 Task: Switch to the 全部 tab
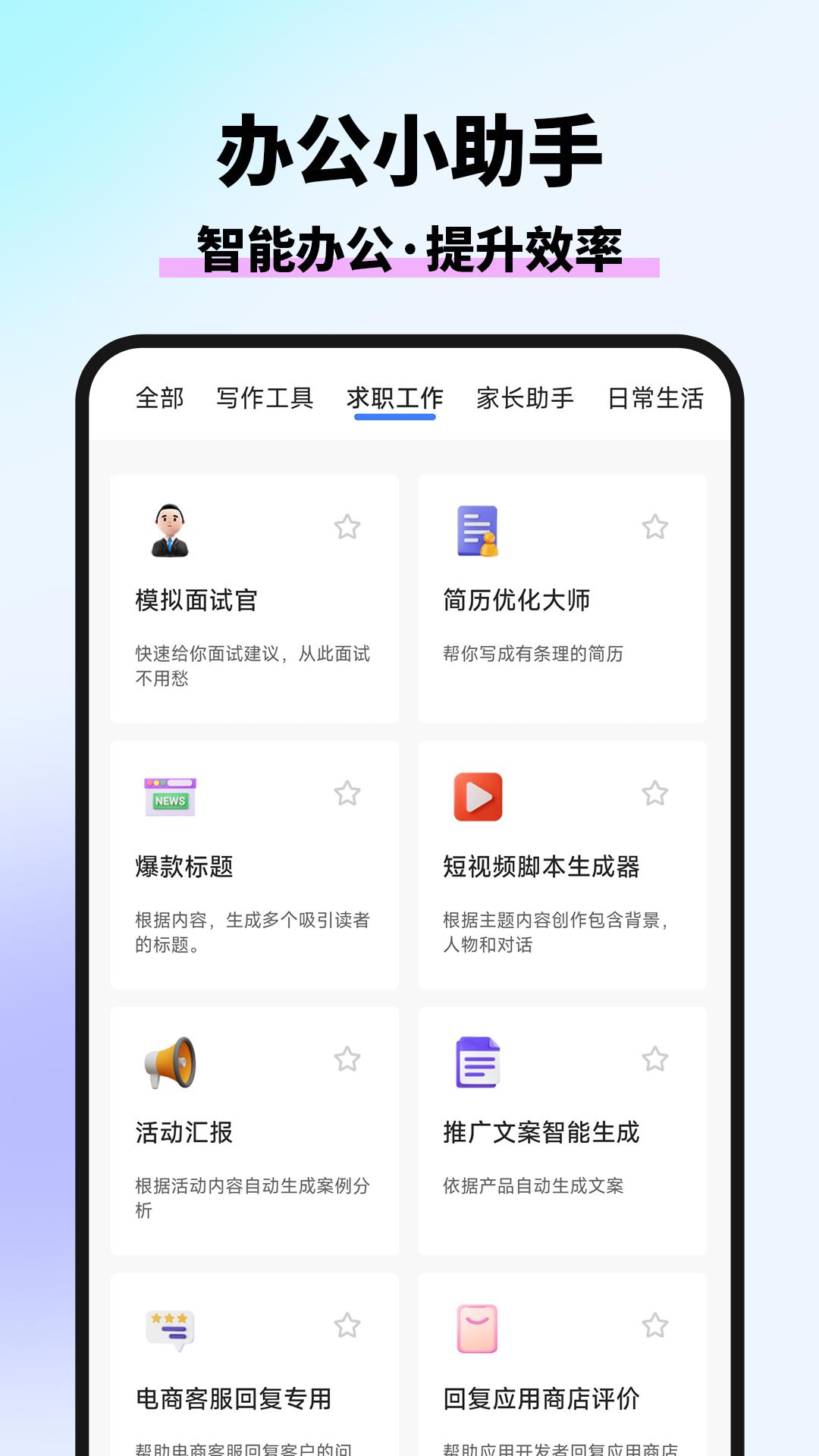pos(159,397)
